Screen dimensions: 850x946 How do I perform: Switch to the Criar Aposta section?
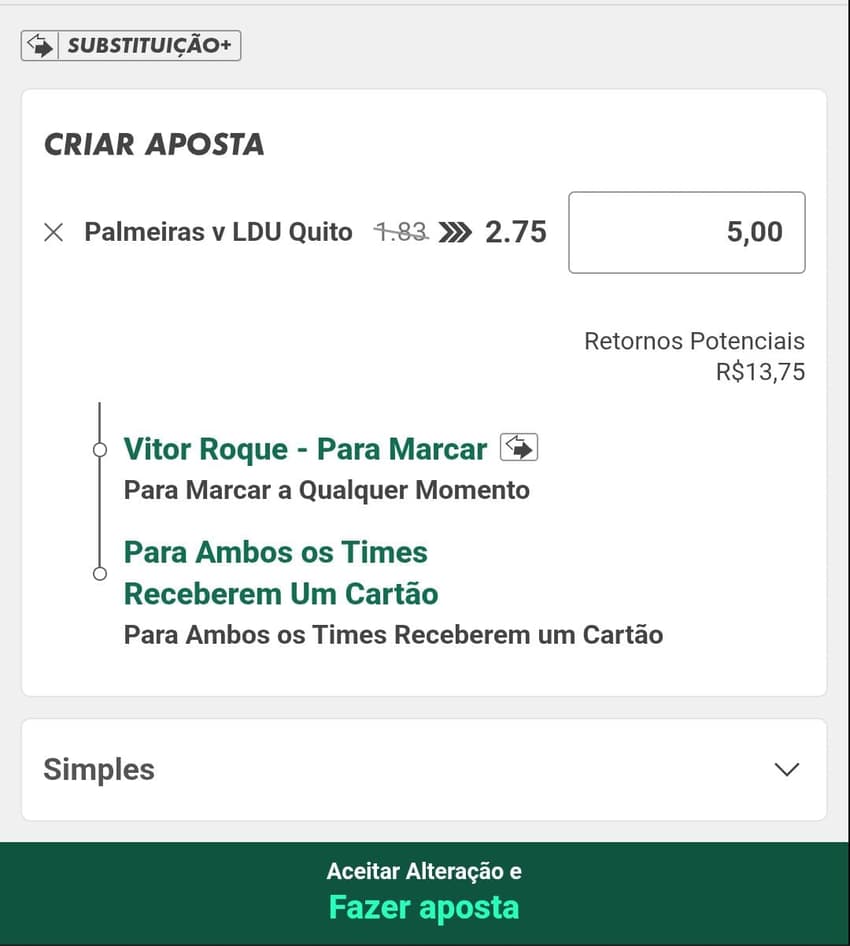coord(153,144)
